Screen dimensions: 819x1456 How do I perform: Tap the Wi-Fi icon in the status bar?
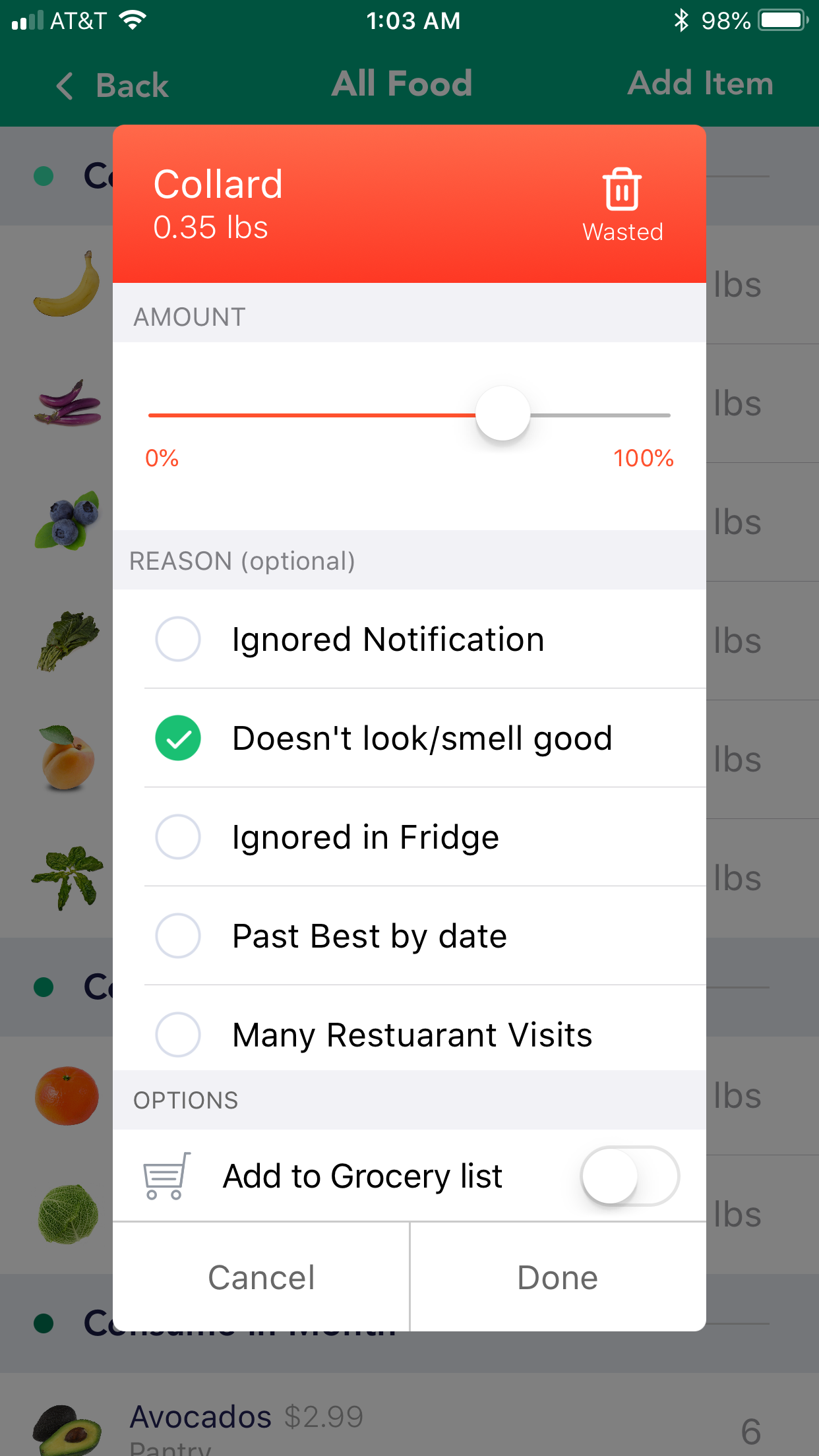coord(131,20)
